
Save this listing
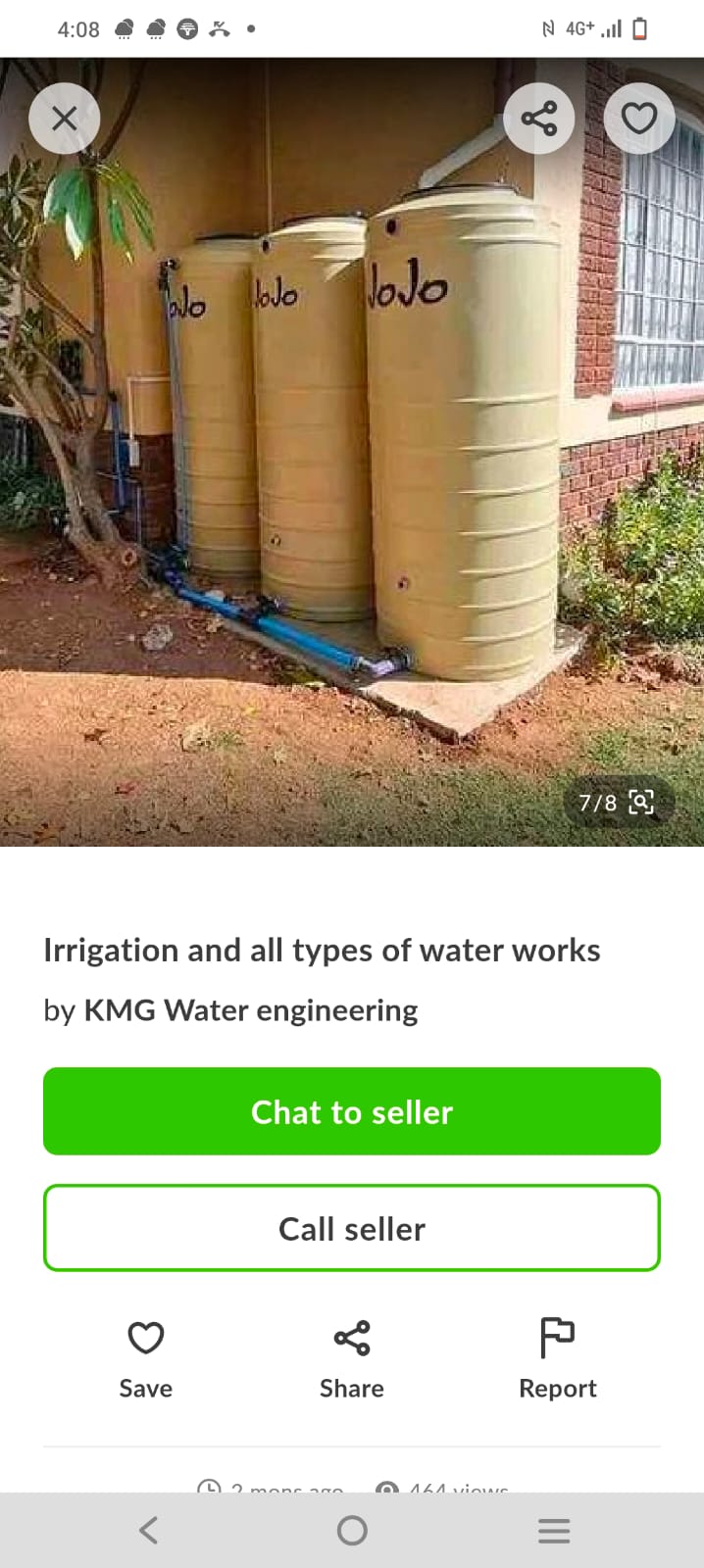coord(146,1359)
